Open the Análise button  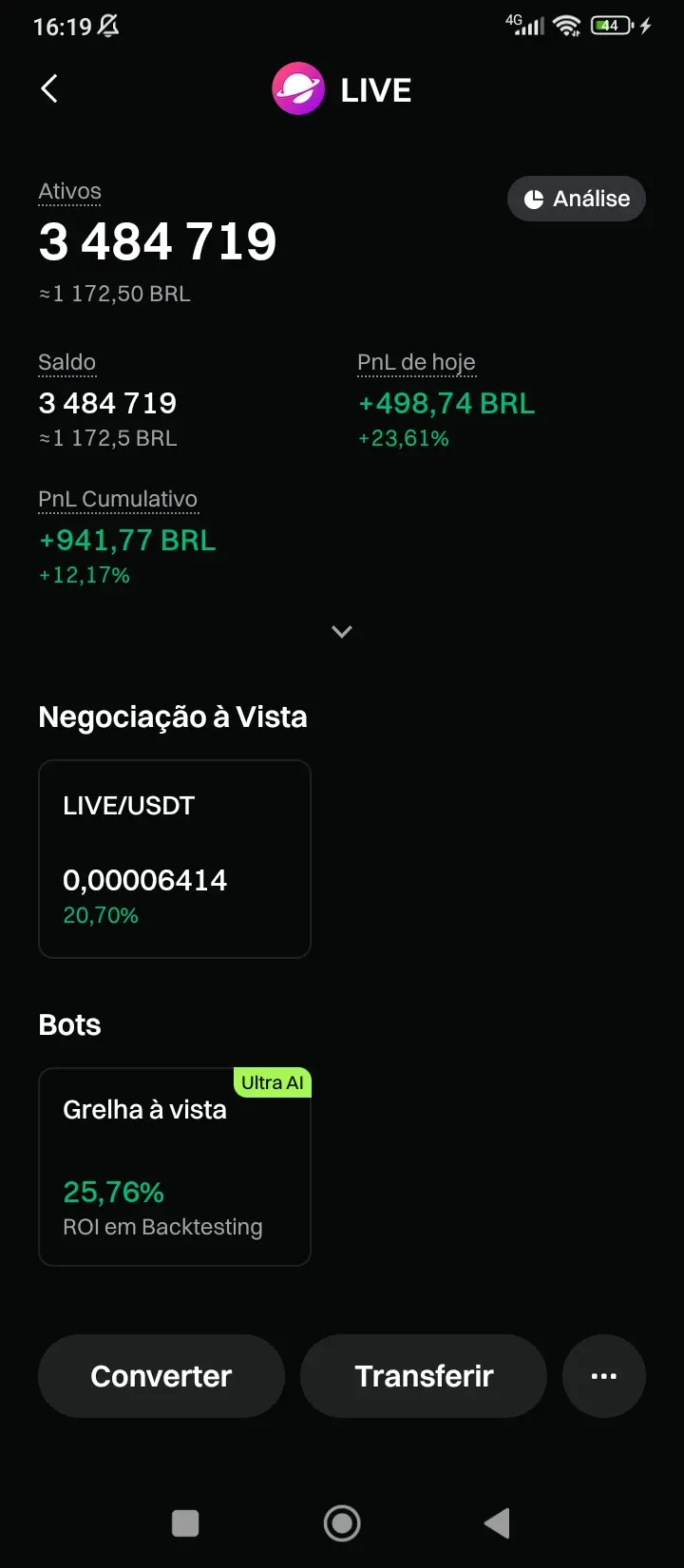coord(577,199)
